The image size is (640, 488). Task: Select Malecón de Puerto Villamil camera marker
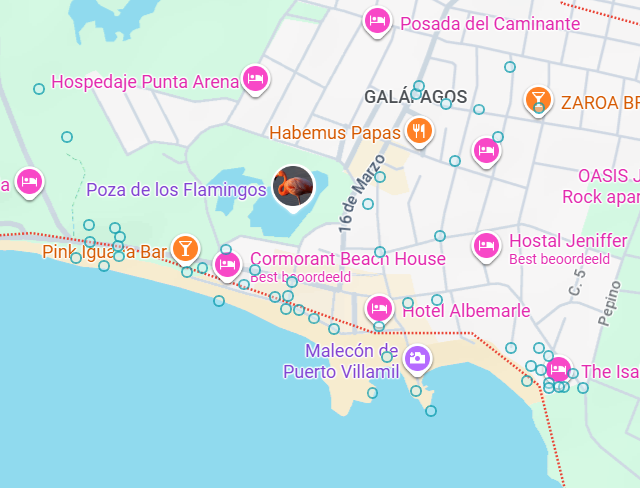tap(417, 357)
